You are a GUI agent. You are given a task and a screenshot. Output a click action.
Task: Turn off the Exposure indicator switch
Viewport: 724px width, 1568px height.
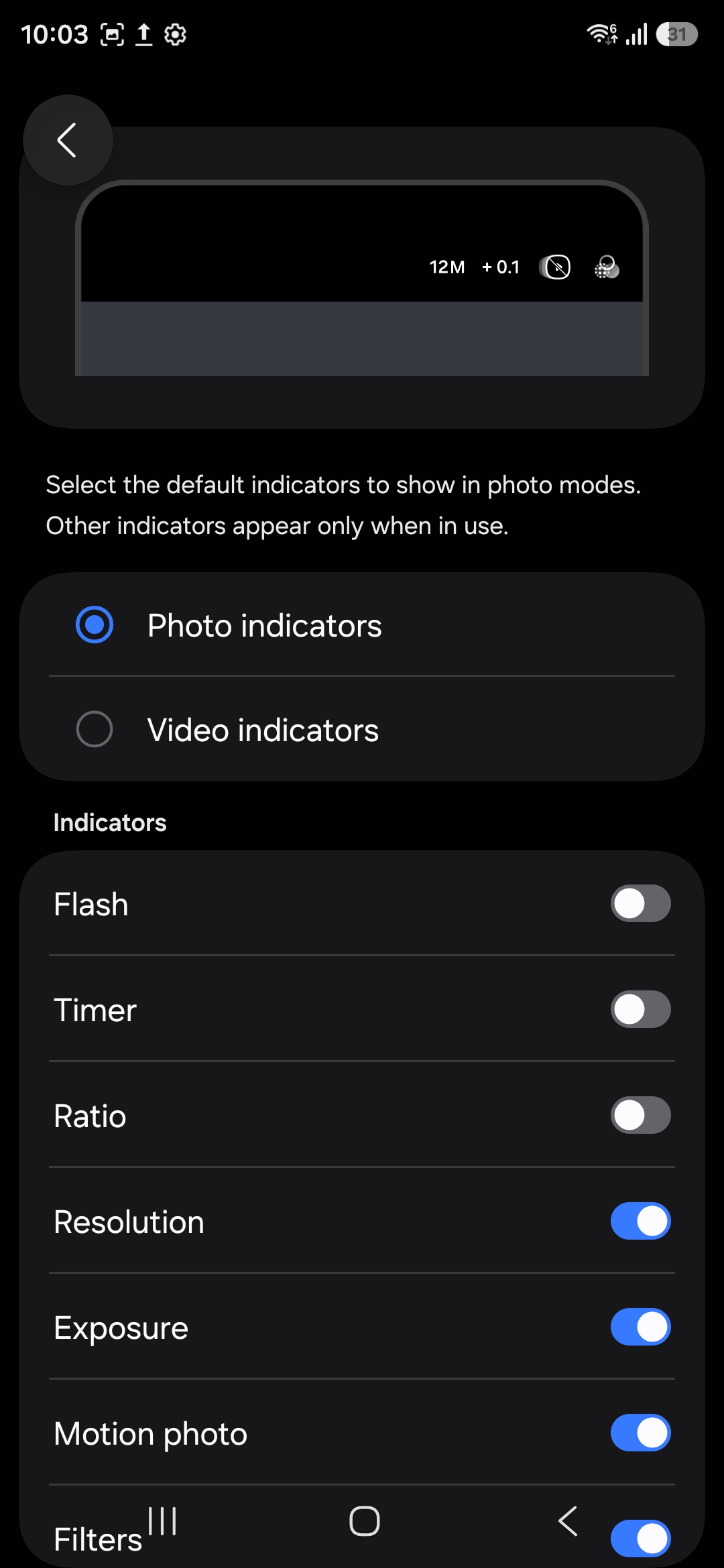click(x=640, y=1327)
